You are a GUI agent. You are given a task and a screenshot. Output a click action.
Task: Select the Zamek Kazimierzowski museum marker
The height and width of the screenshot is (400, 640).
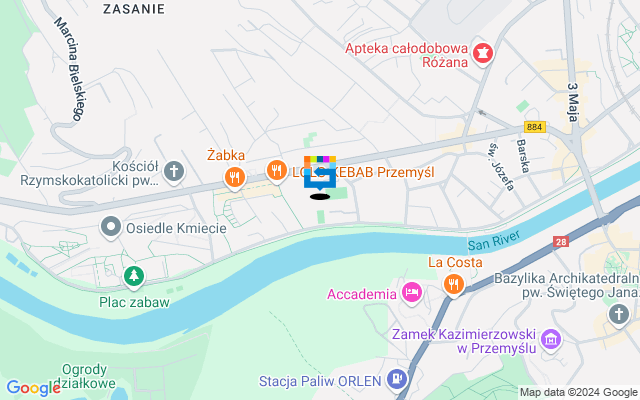[x=548, y=342]
